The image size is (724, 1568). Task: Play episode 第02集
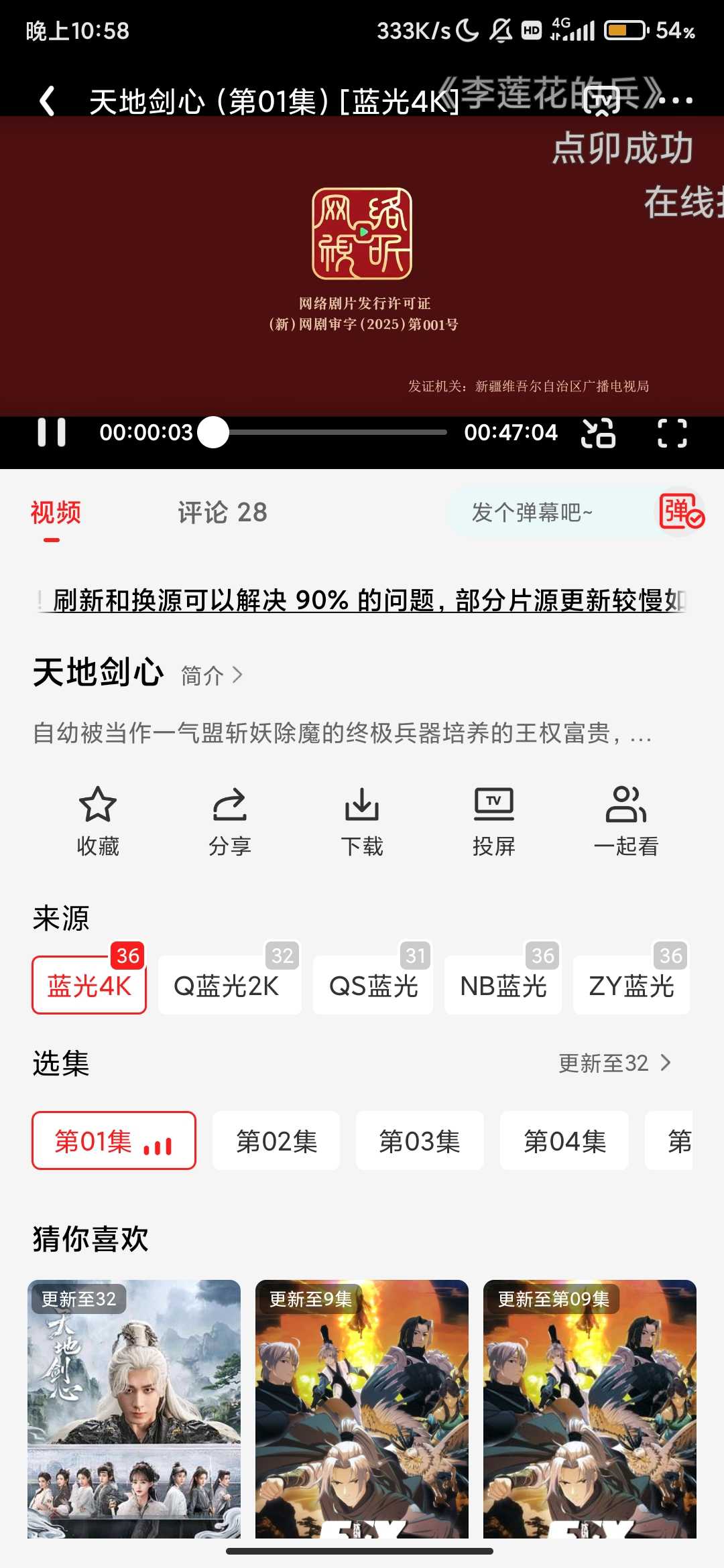[x=276, y=1141]
